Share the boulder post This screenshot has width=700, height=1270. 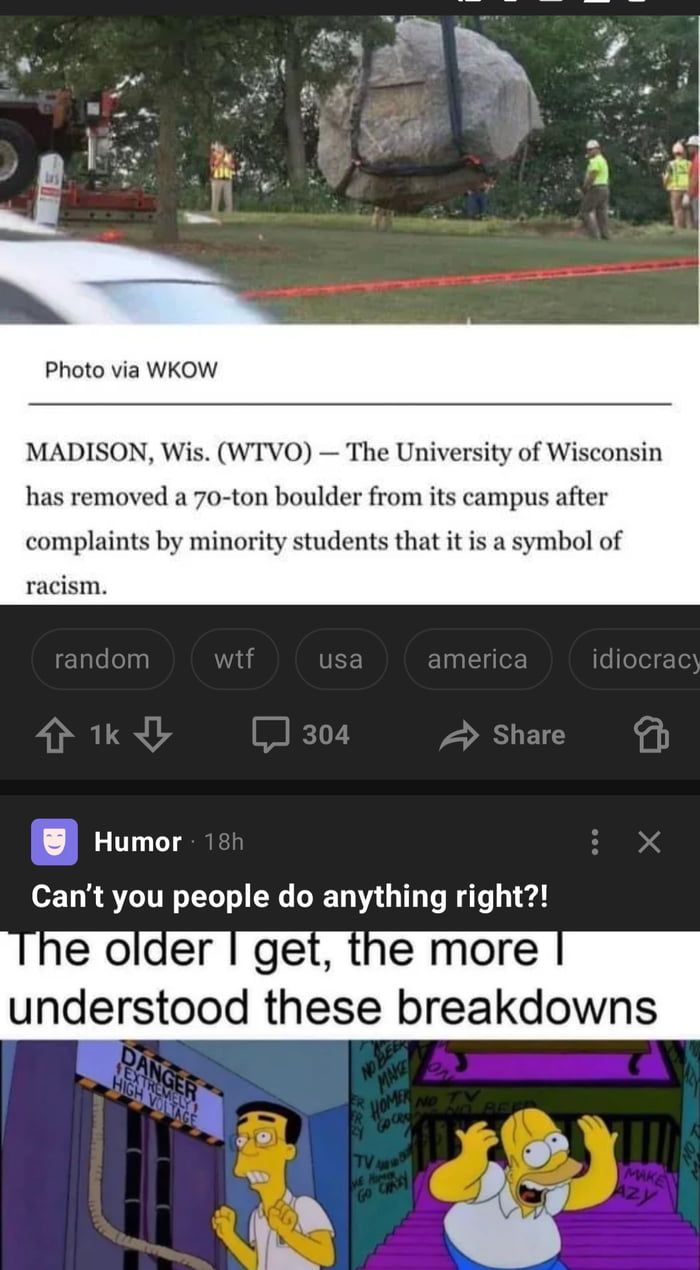(503, 736)
